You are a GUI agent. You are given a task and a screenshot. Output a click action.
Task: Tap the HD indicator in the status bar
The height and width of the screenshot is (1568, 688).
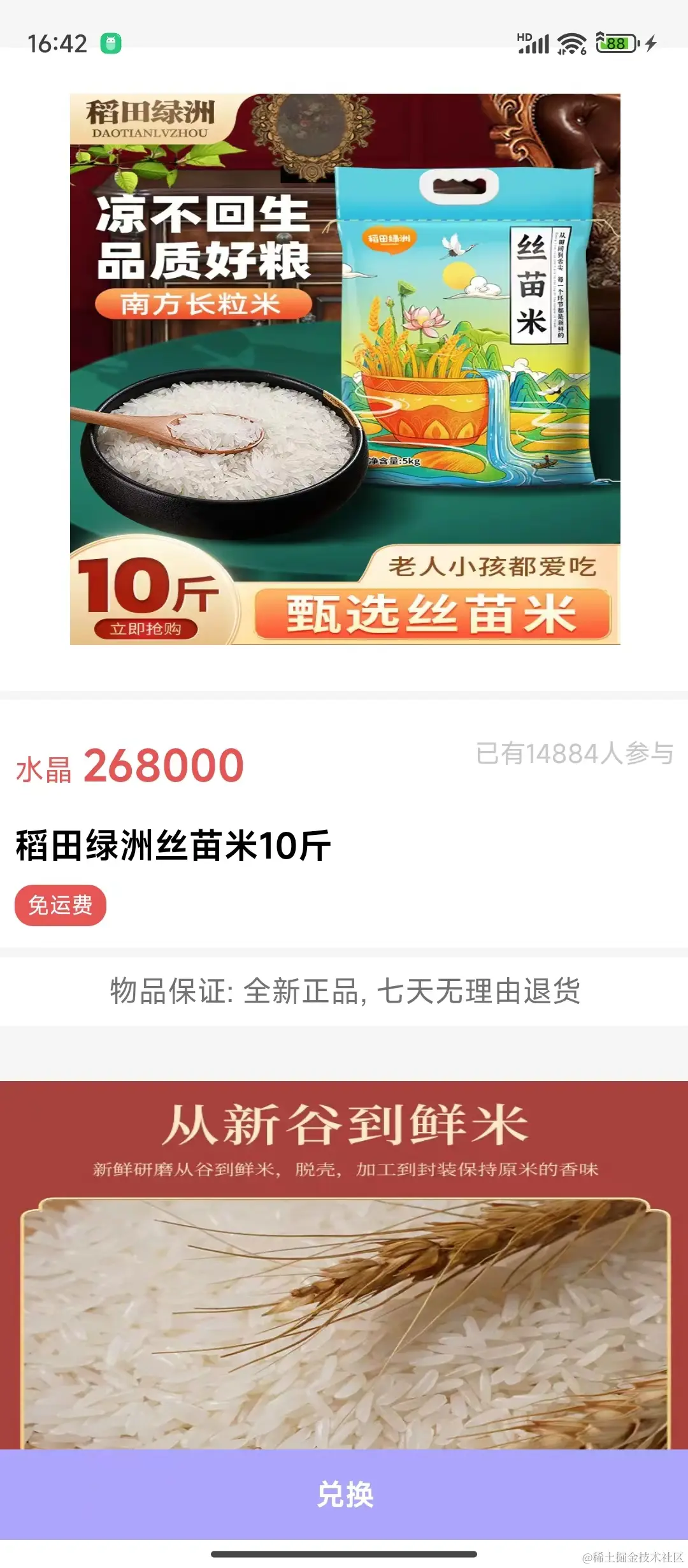coord(523,37)
